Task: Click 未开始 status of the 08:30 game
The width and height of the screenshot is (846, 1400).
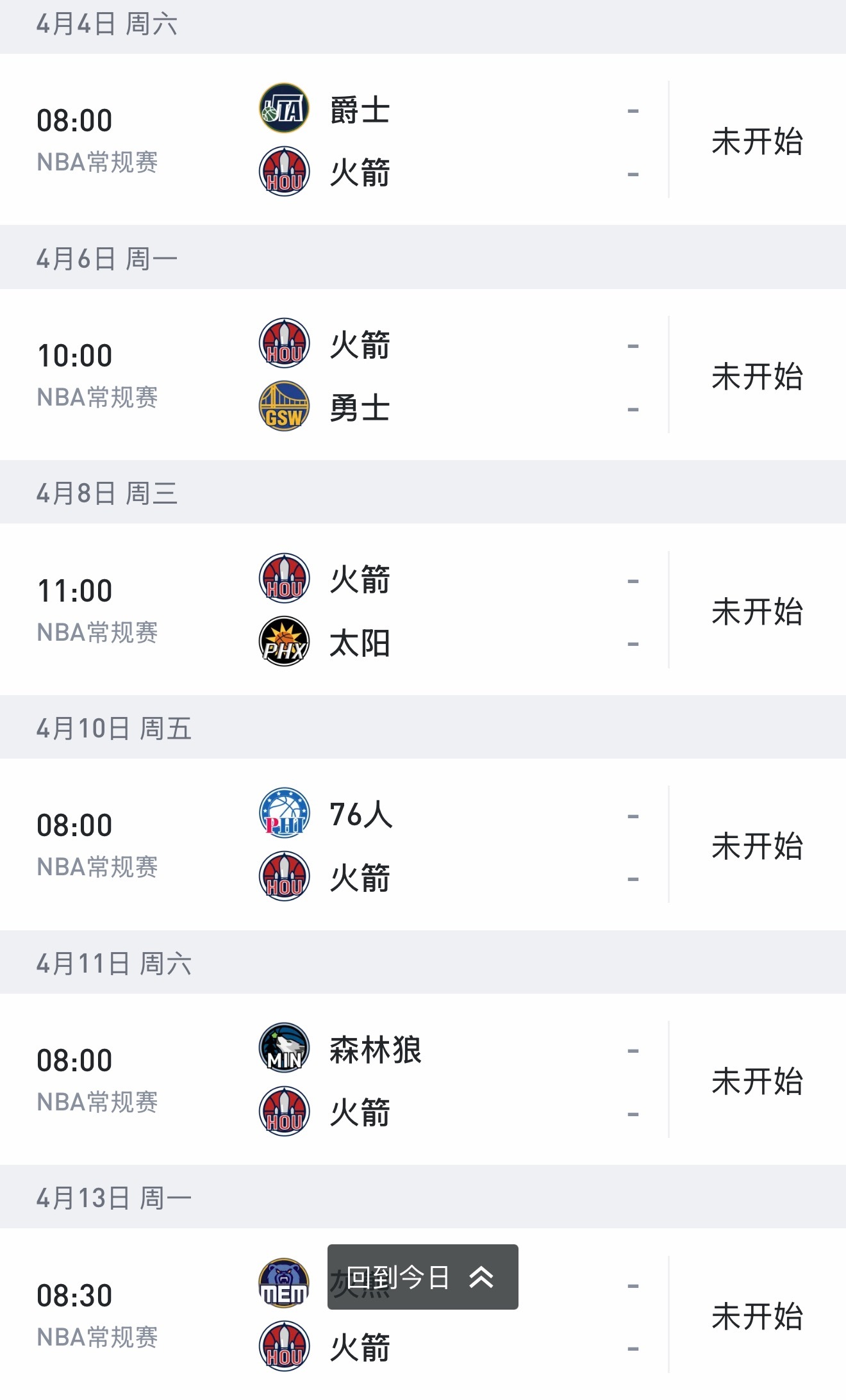Action: click(757, 1317)
